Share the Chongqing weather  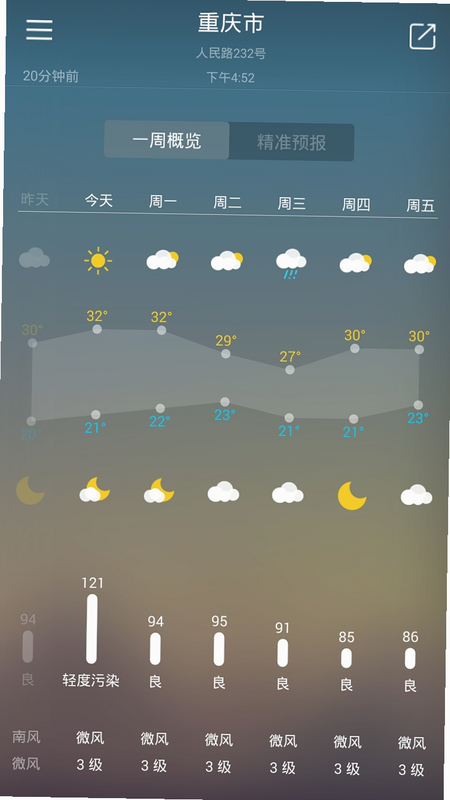pos(423,36)
